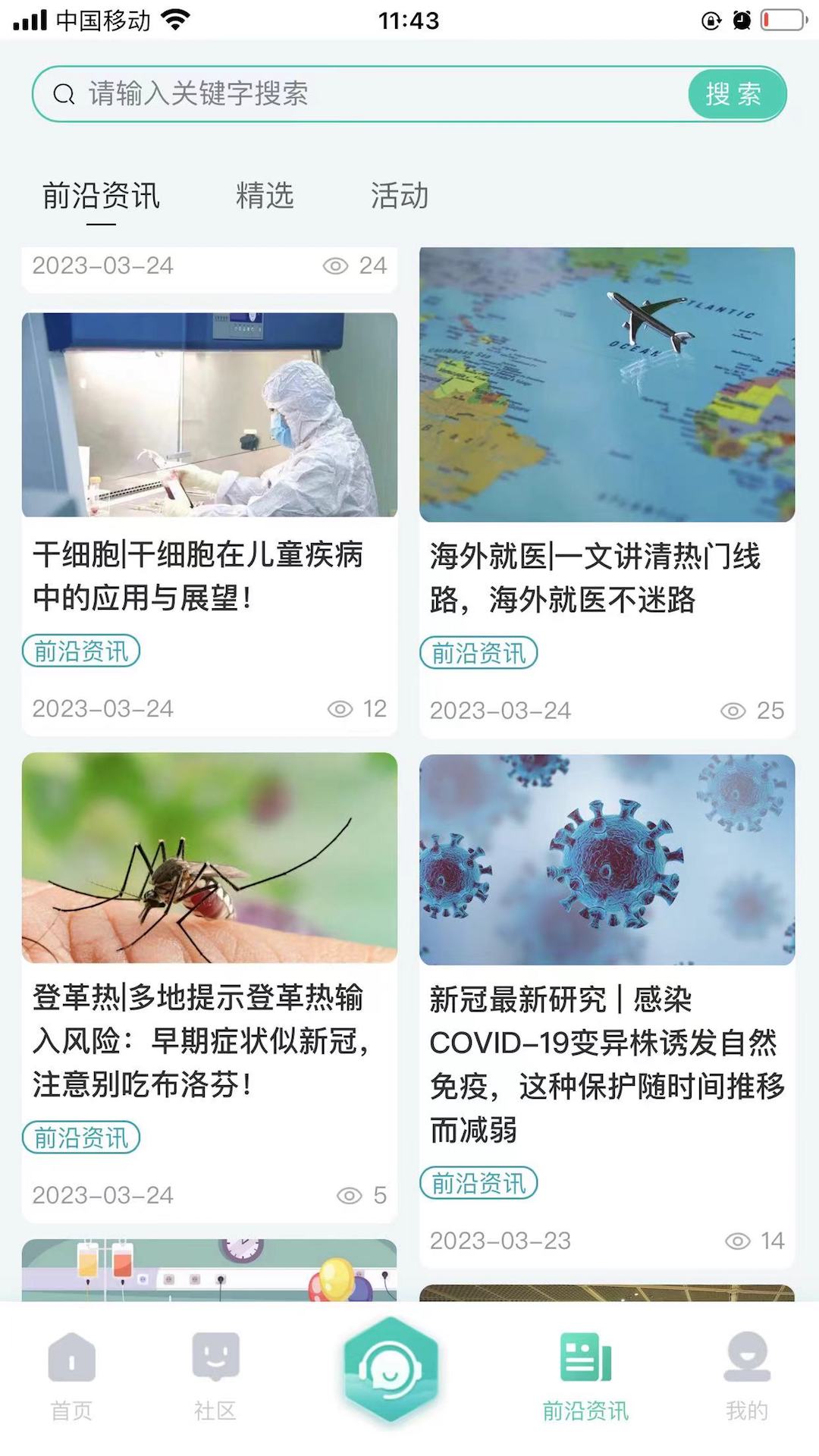Switch to the 活动 tab
This screenshot has width=819, height=1456.
[x=399, y=196]
